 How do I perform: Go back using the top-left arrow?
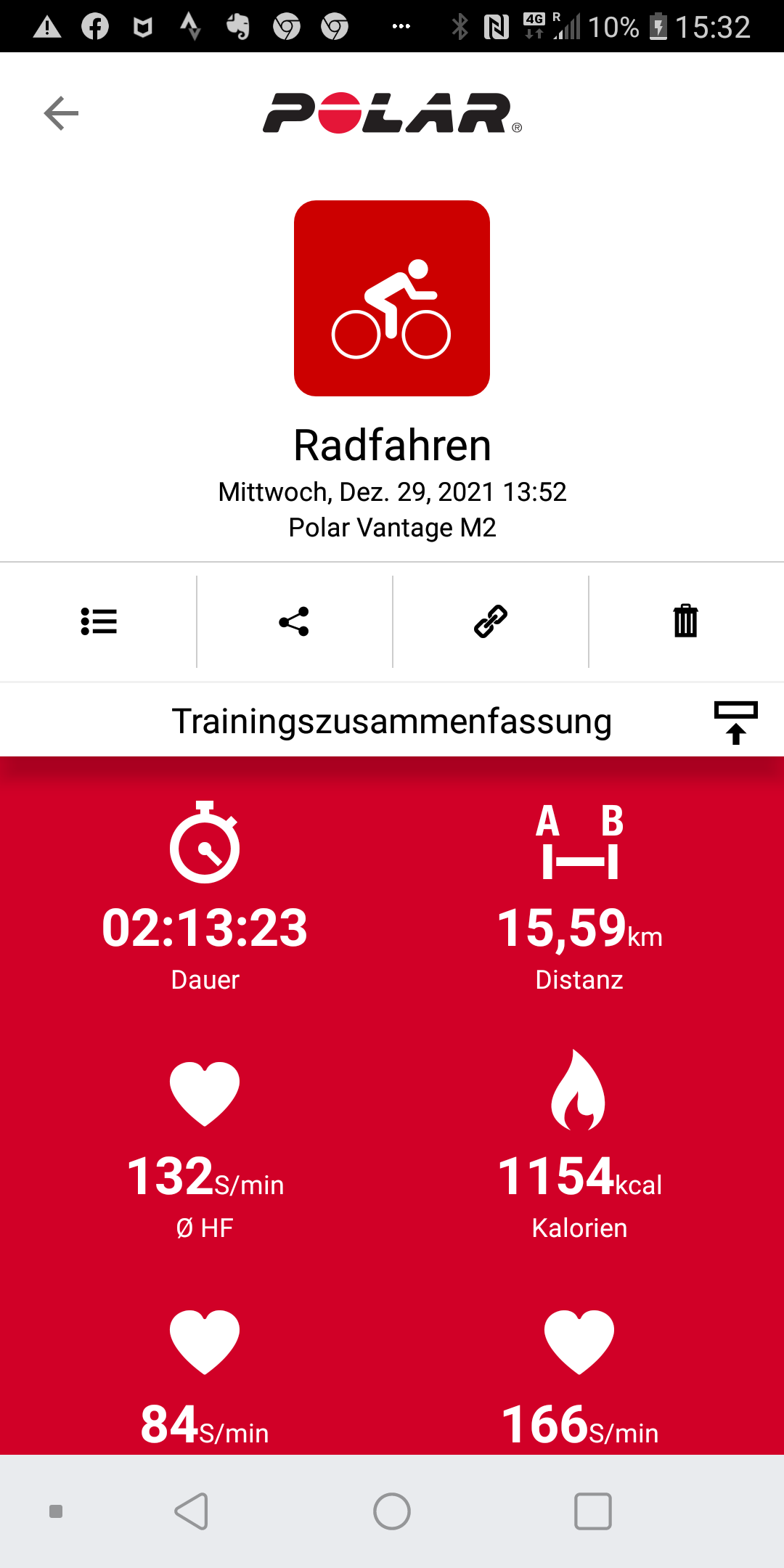pos(61,113)
